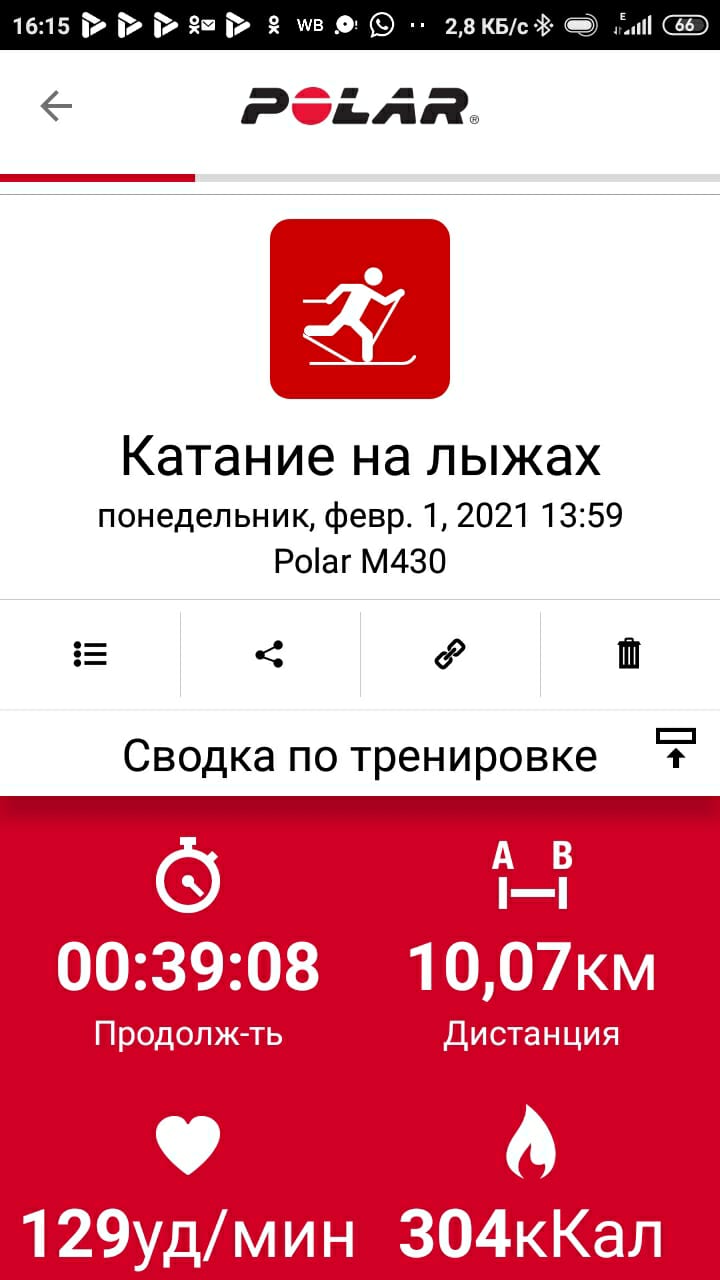Share this skiing workout
The height and width of the screenshot is (1280, 720).
coord(269,654)
